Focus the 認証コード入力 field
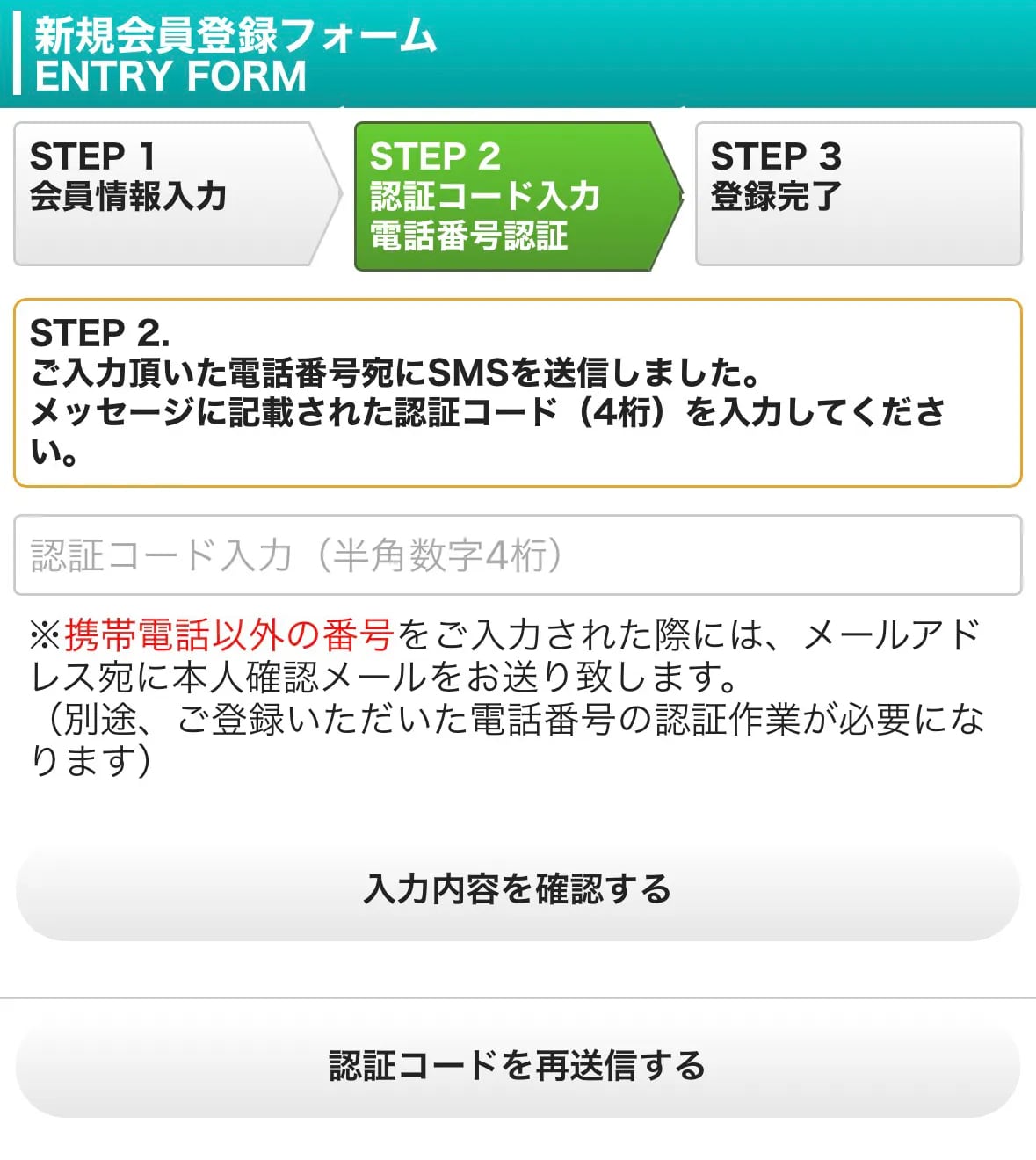This screenshot has height=1160, width=1036. [518, 555]
